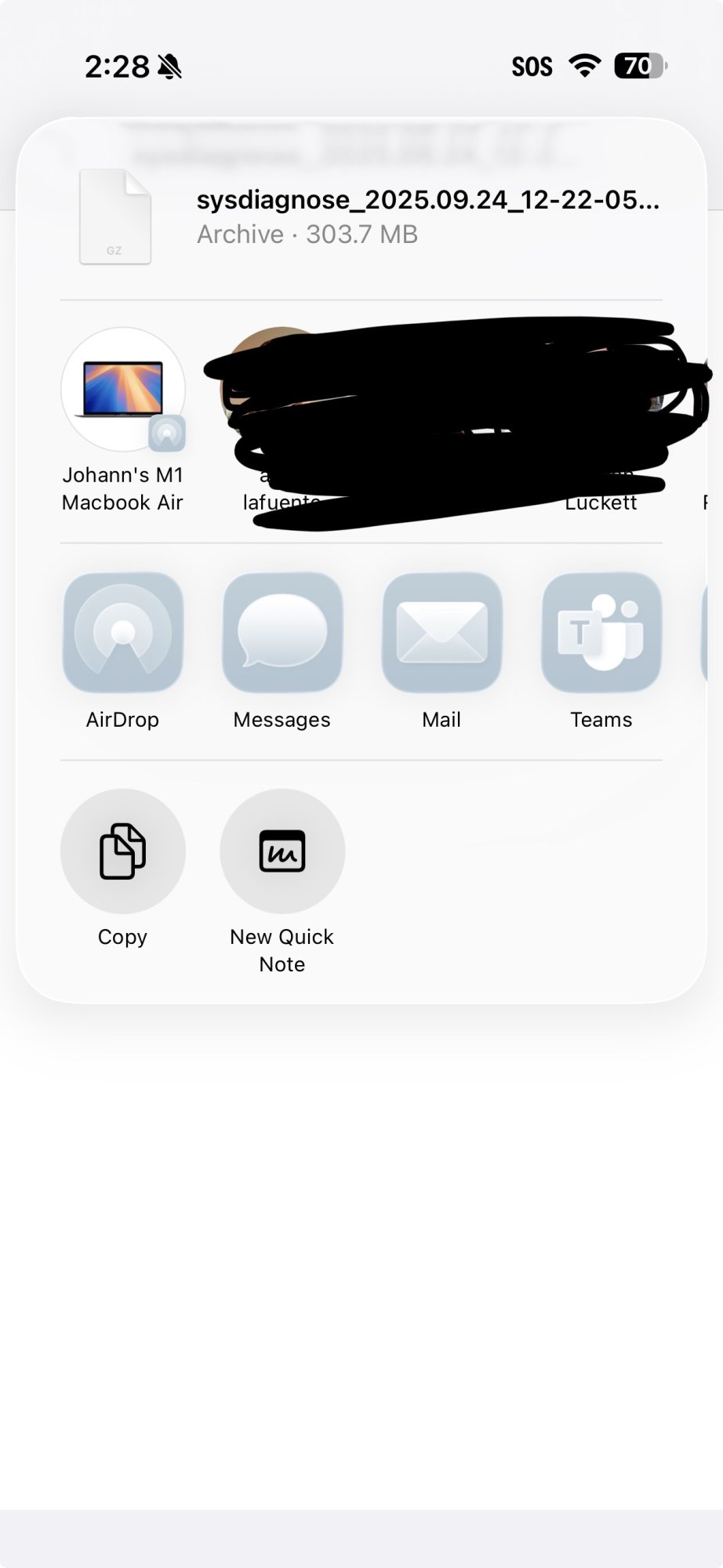Create a New Quick Note
The width and height of the screenshot is (723, 1568).
282,851
